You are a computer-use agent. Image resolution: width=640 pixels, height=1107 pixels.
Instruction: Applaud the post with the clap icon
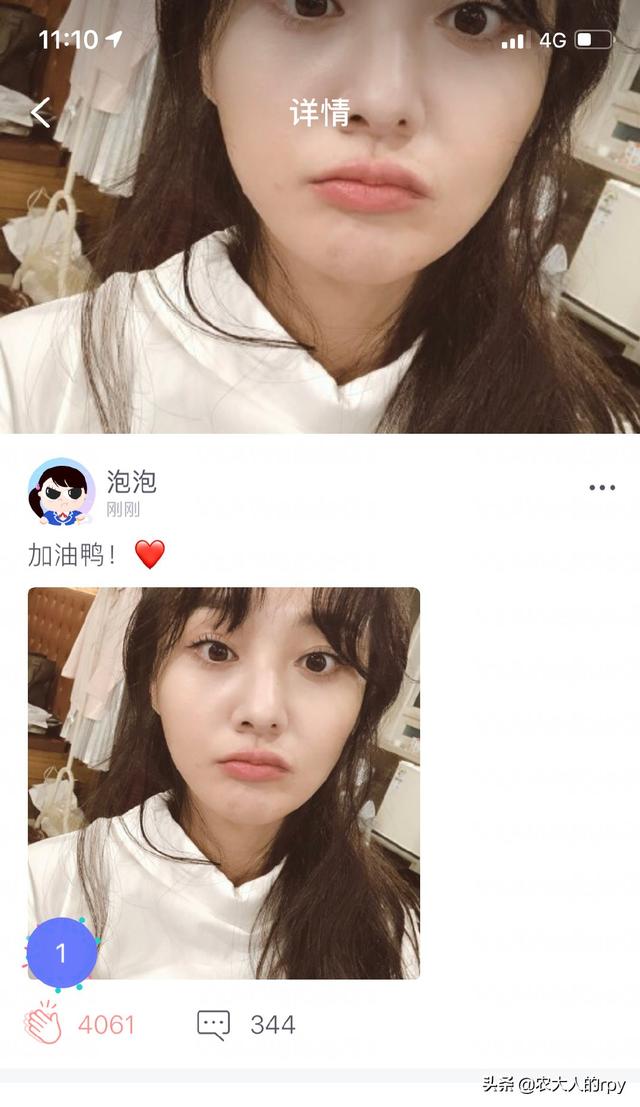[x=43, y=1025]
